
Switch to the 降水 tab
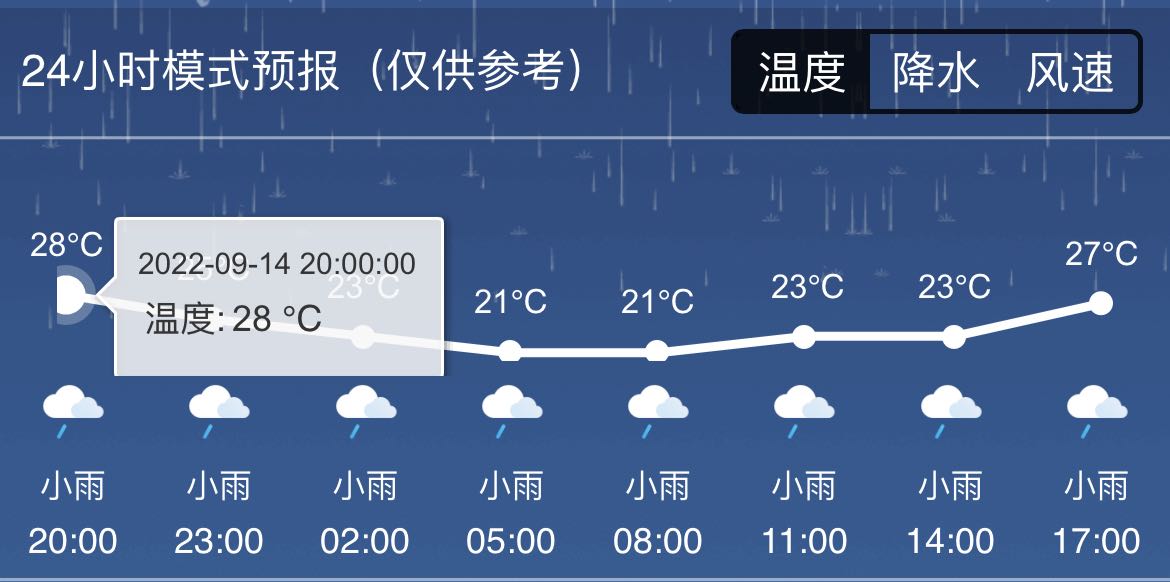(x=935, y=72)
